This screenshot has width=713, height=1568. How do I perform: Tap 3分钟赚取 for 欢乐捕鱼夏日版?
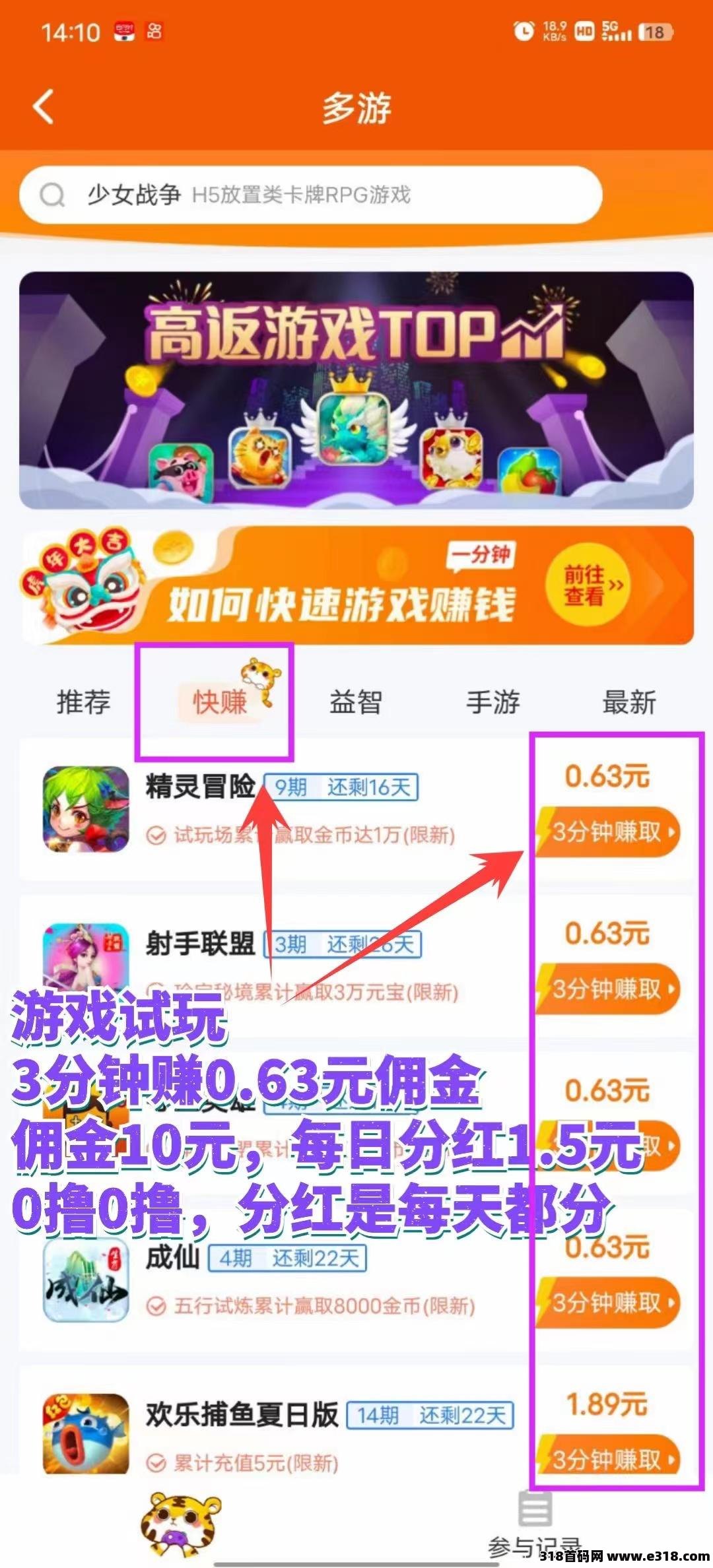609,1460
